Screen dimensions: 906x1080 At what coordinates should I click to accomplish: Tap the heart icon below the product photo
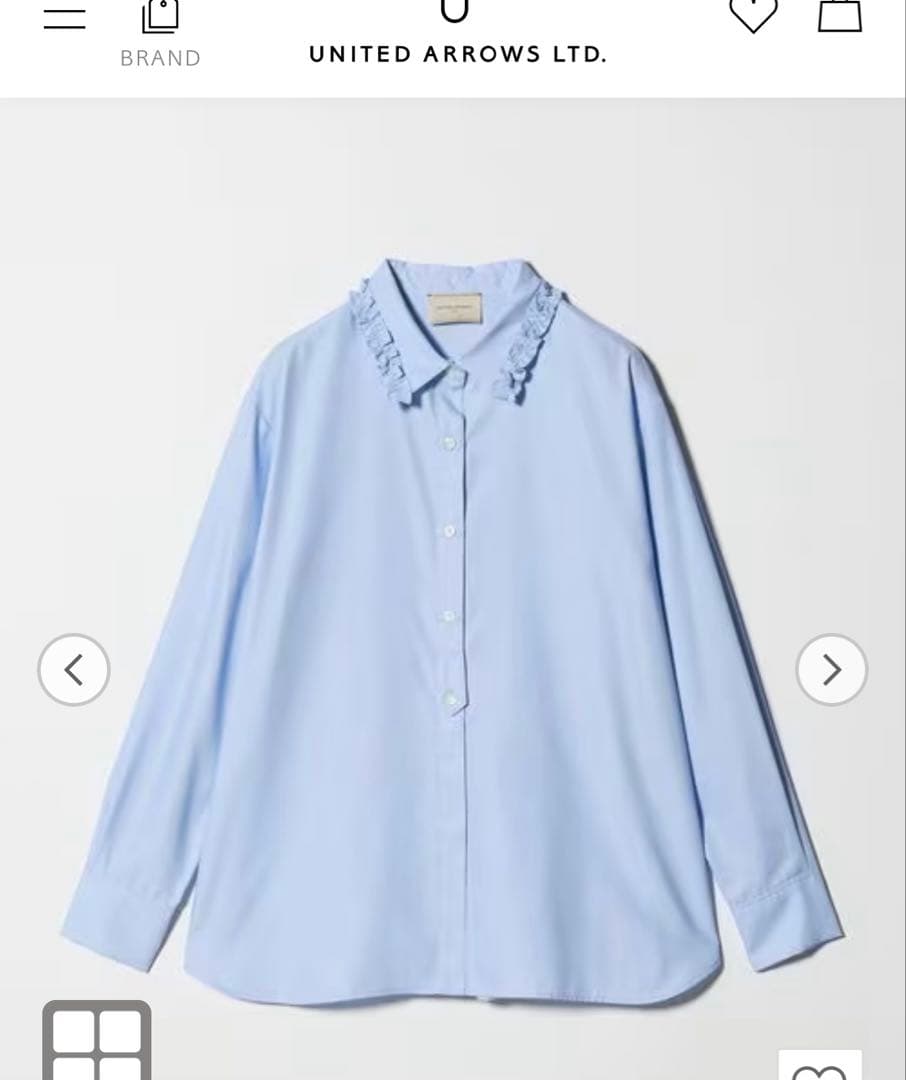coord(820,1070)
